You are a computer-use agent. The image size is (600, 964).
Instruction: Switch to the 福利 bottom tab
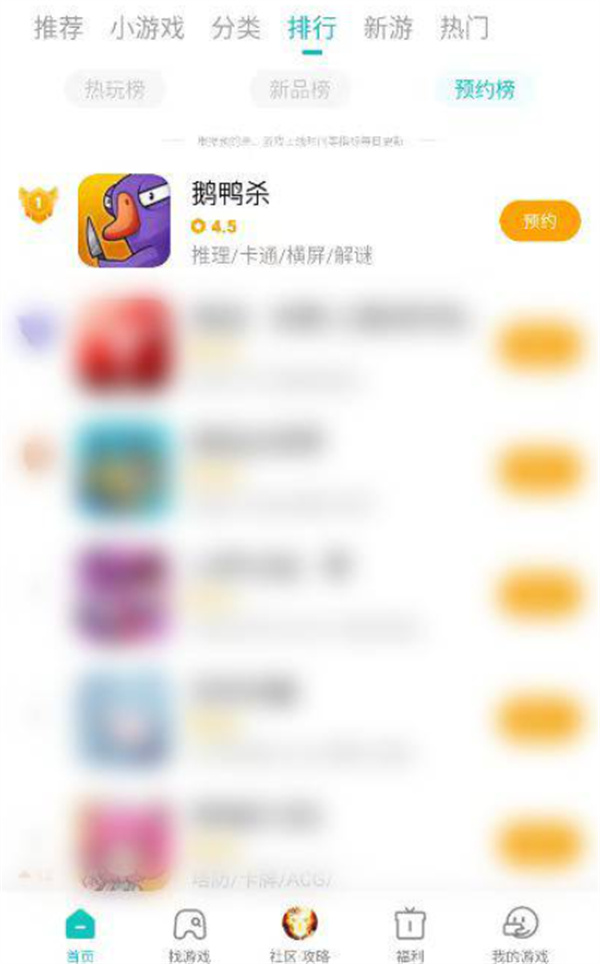[x=410, y=934]
